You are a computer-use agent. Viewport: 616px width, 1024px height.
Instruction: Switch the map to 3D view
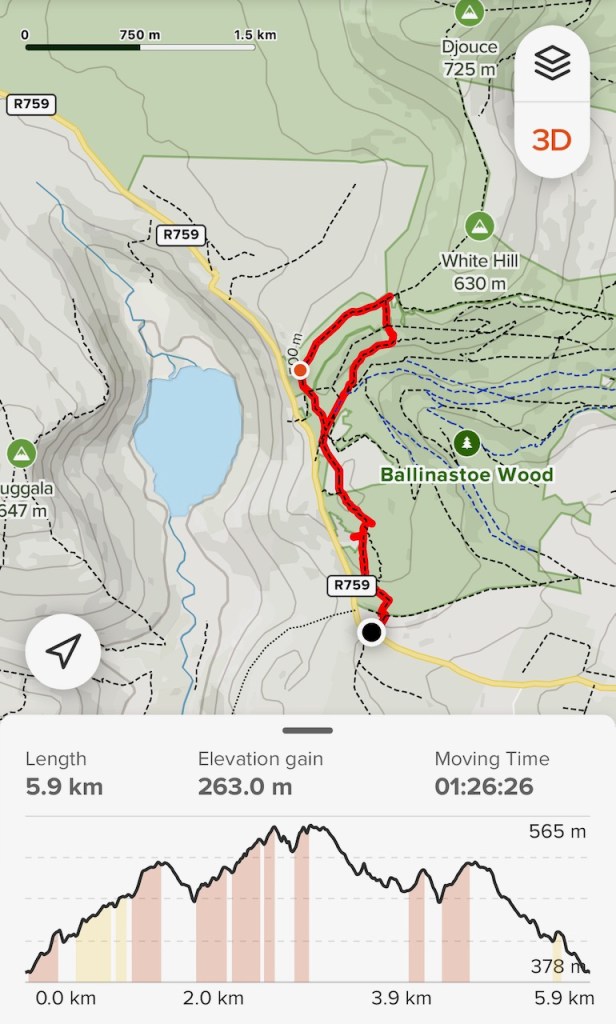click(551, 139)
